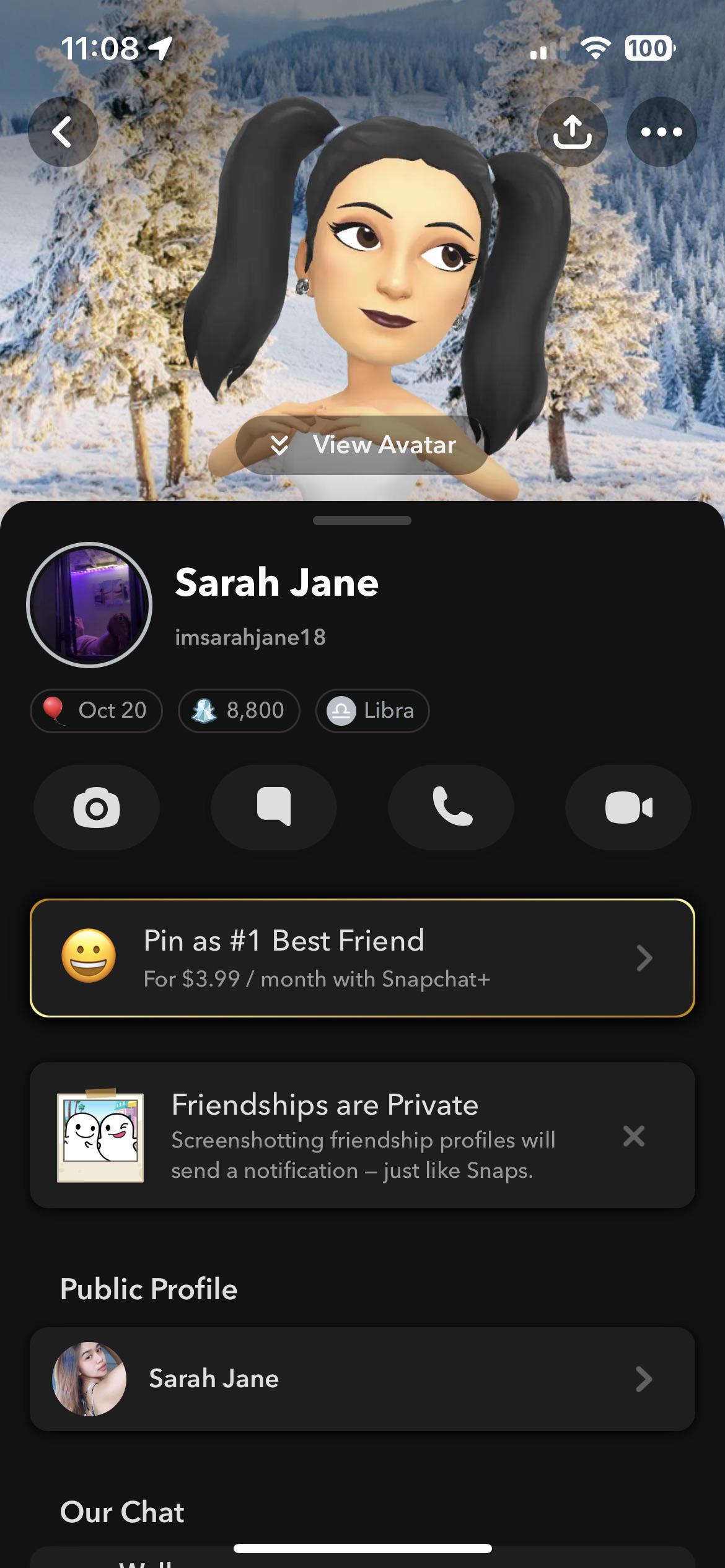Share this profile via the upload icon
725x1568 pixels.
pos(572,131)
